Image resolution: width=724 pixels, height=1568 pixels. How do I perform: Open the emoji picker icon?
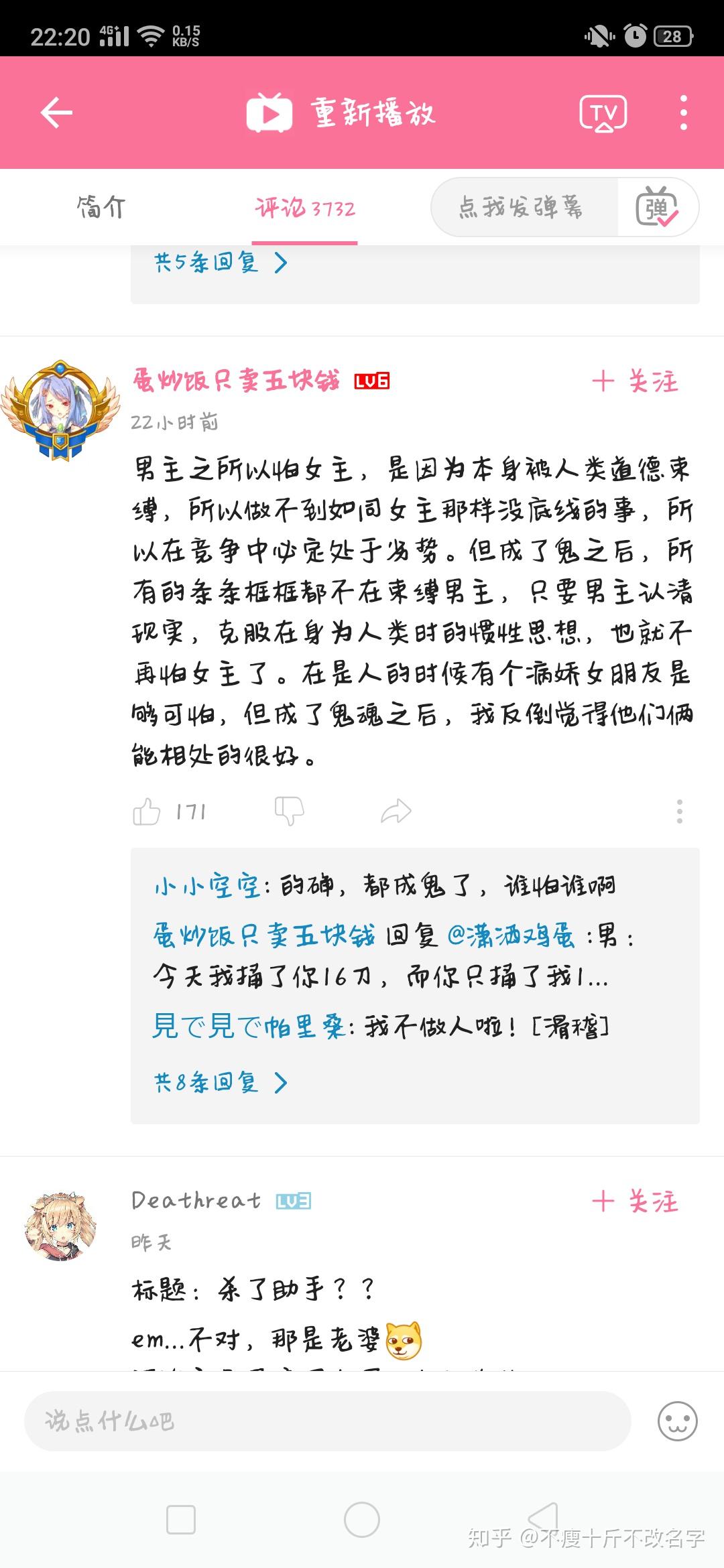pyautogui.click(x=677, y=1421)
